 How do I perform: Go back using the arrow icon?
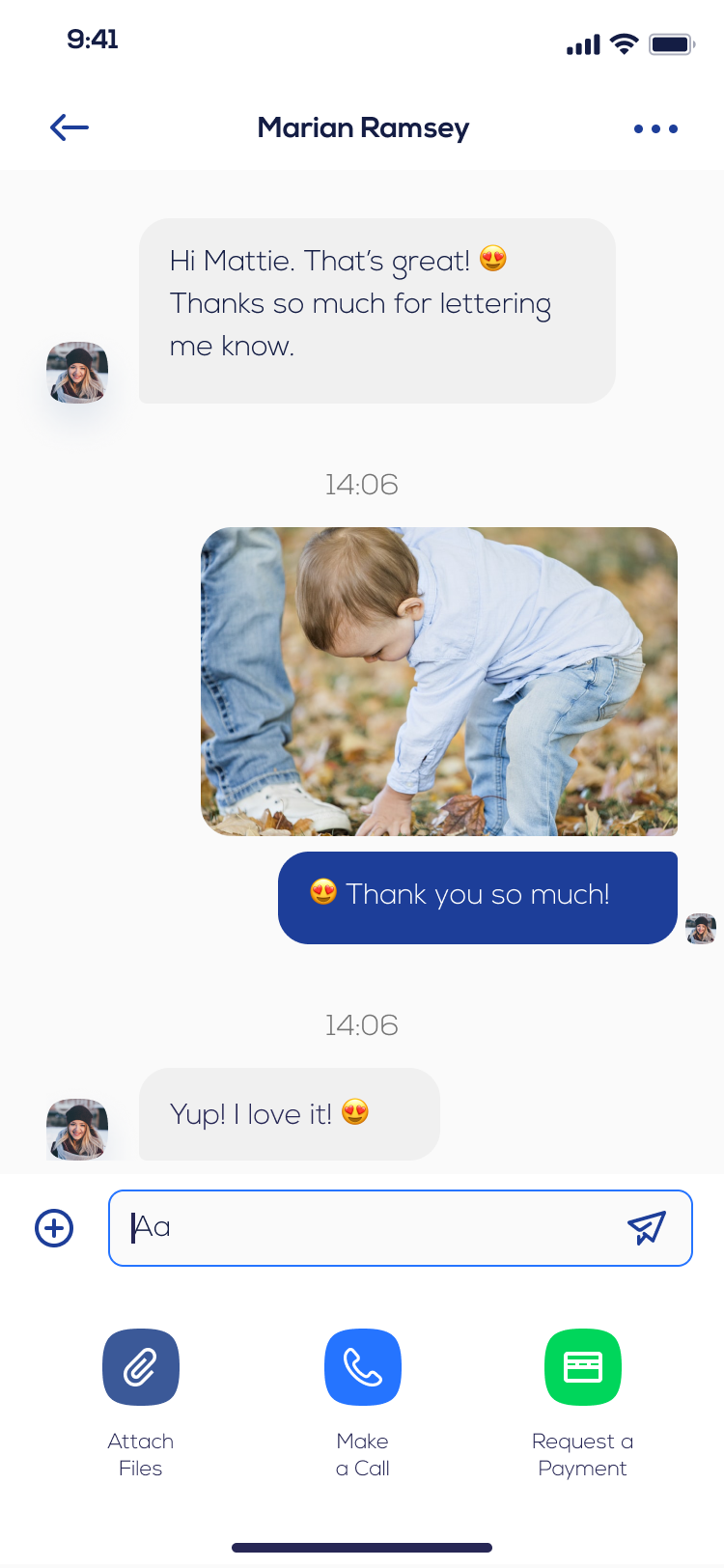(69, 126)
